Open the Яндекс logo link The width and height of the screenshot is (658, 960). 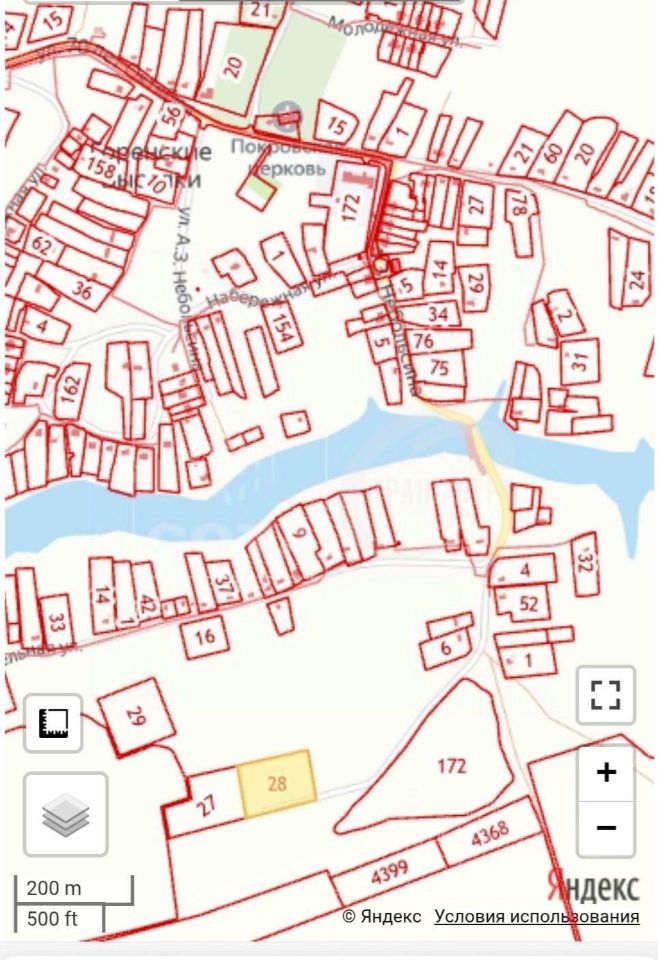pyautogui.click(x=594, y=887)
